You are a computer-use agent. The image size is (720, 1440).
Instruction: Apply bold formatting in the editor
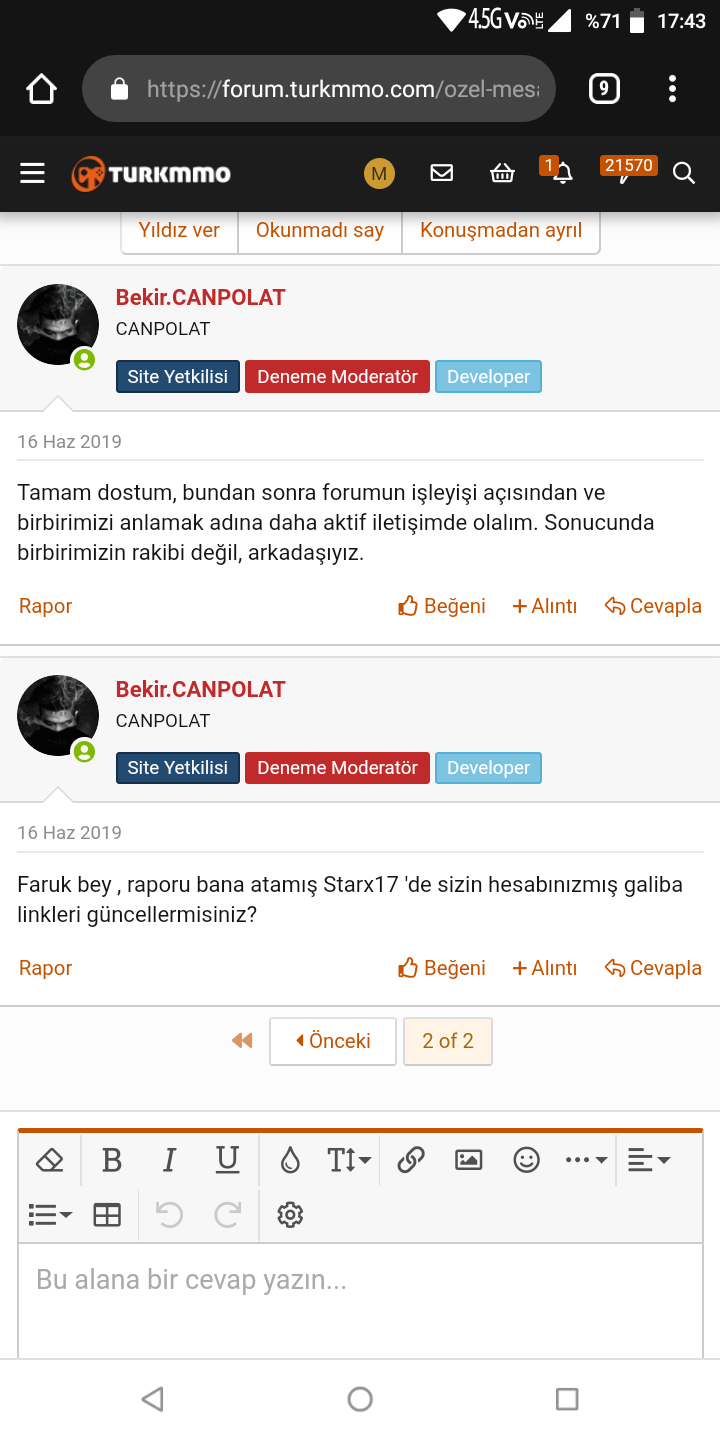(x=112, y=1160)
